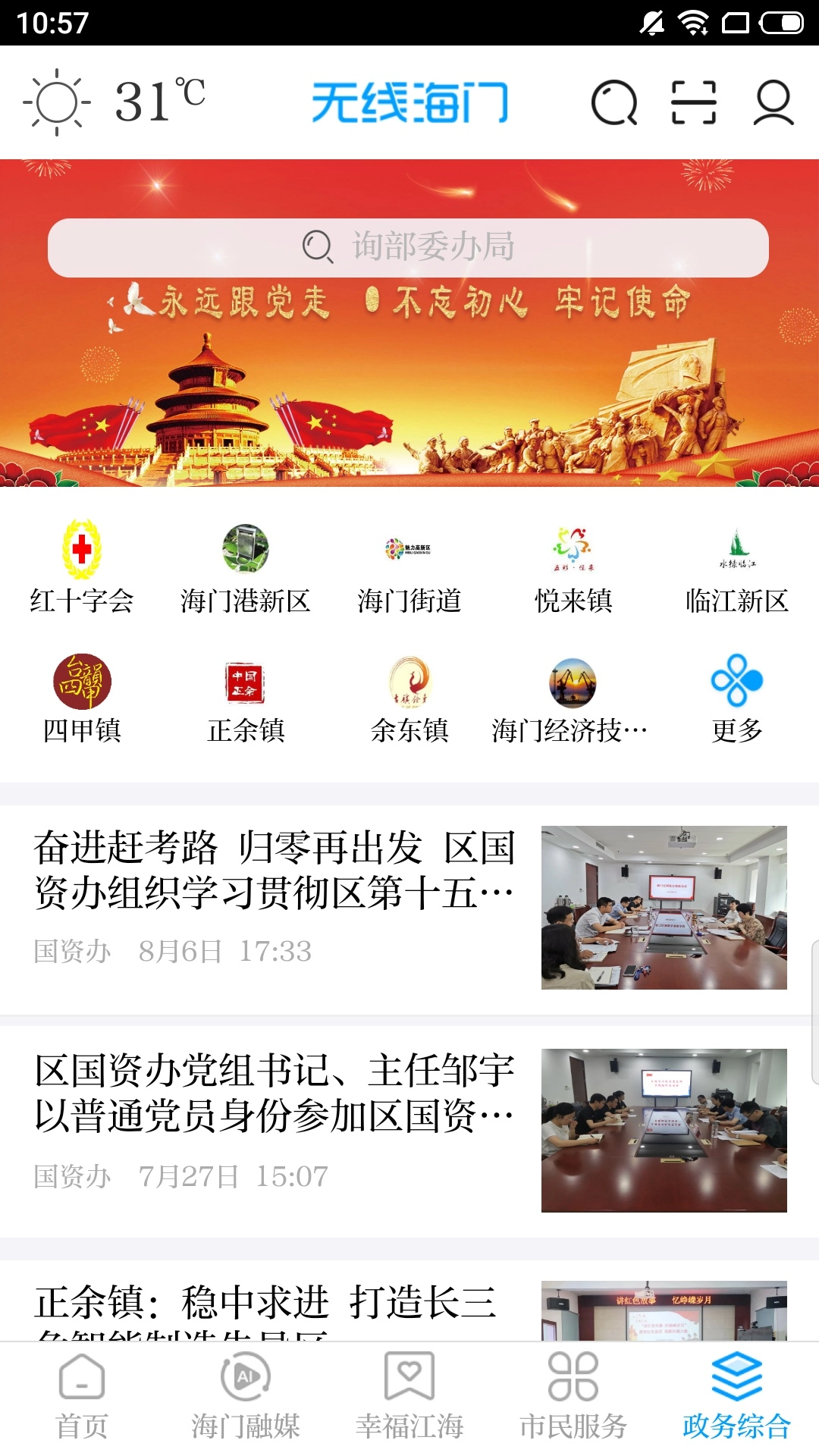Tap the 询部委办局 search field
819x1456 pixels.
click(409, 246)
